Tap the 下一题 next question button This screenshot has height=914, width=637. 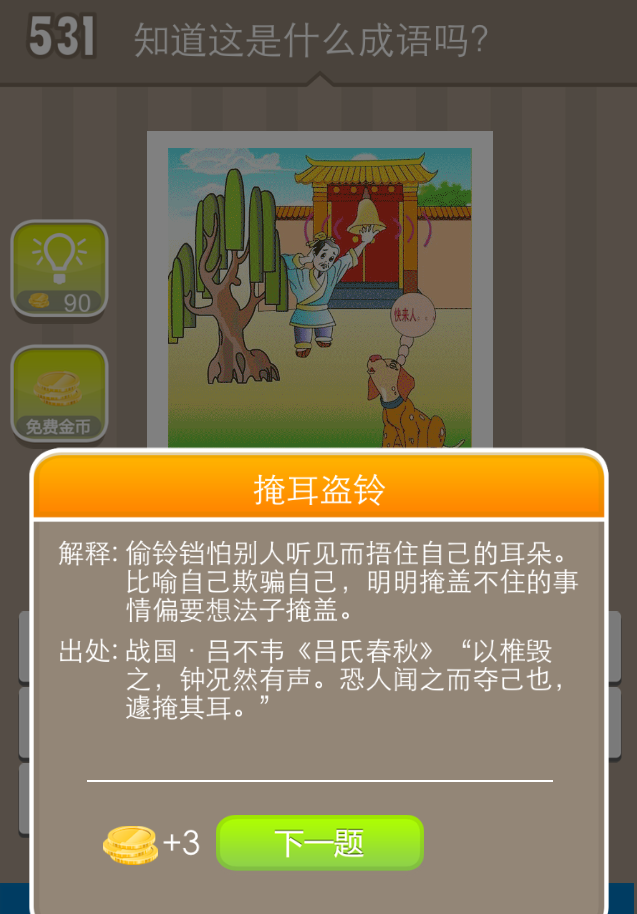click(x=320, y=843)
